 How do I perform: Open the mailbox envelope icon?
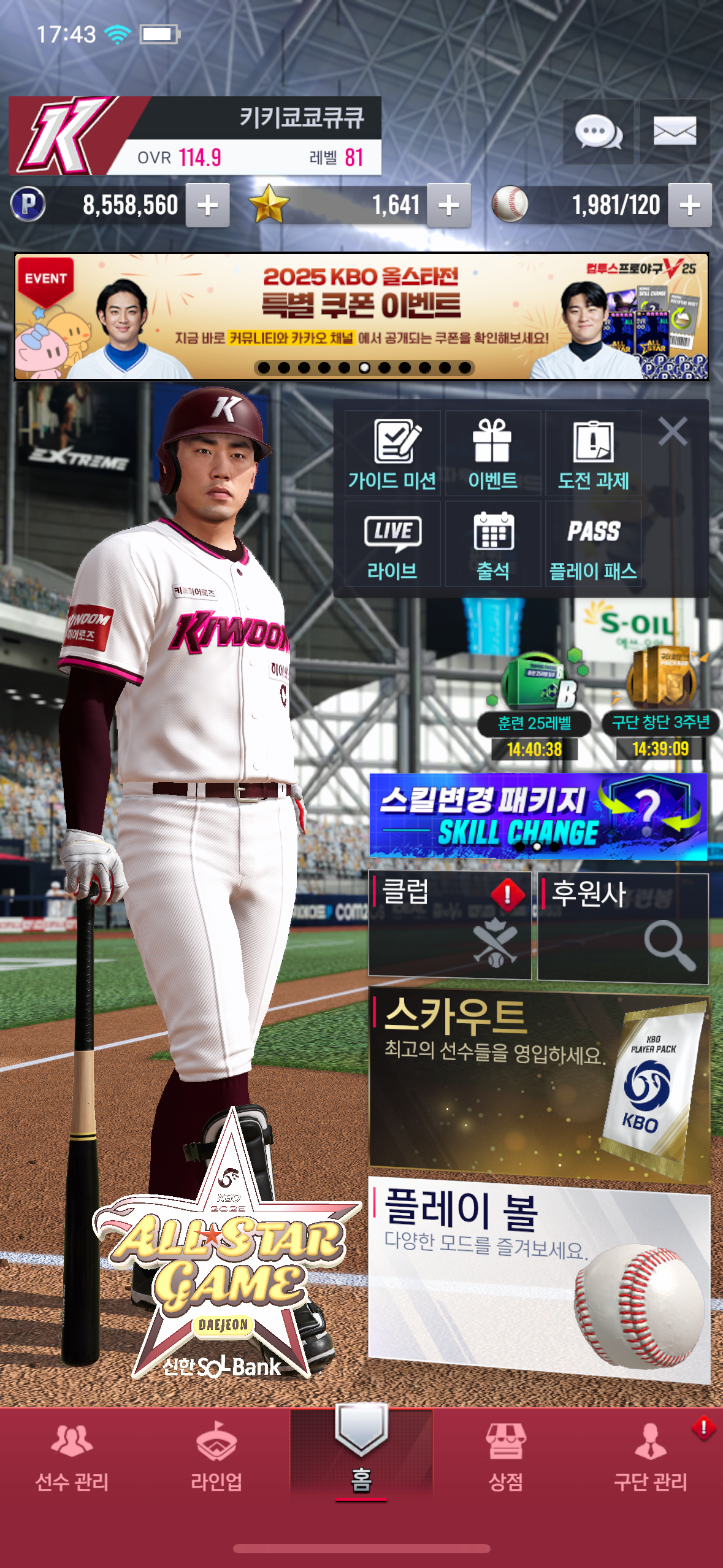675,131
